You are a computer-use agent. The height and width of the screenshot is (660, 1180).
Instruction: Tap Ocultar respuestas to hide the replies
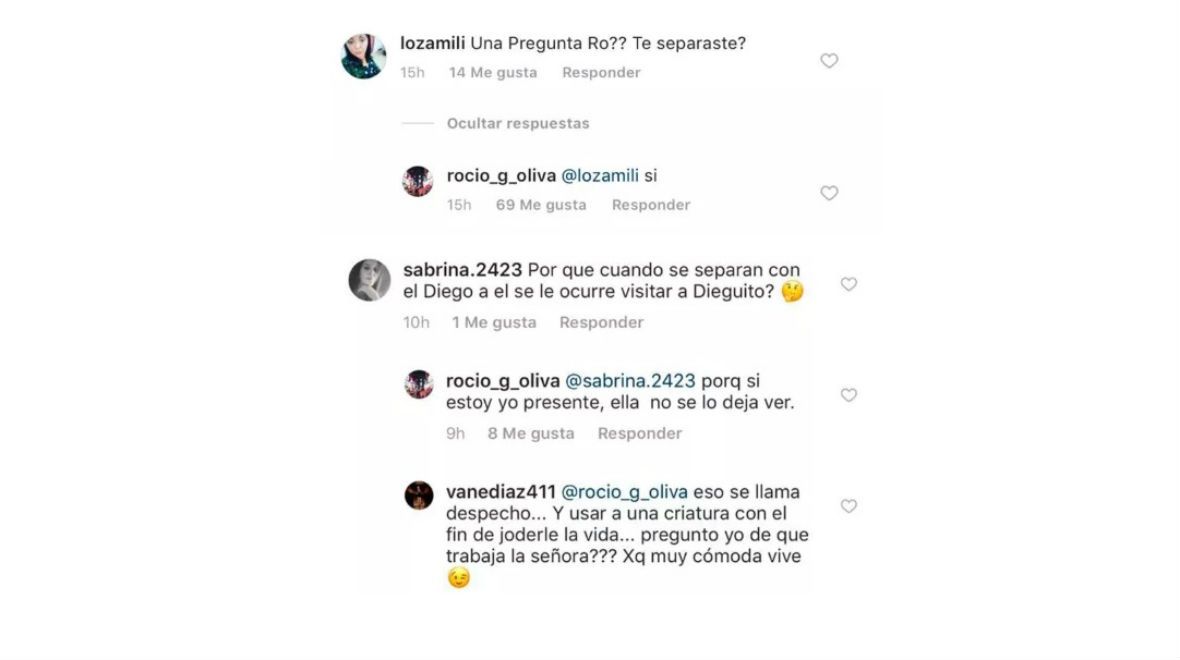coord(517,124)
